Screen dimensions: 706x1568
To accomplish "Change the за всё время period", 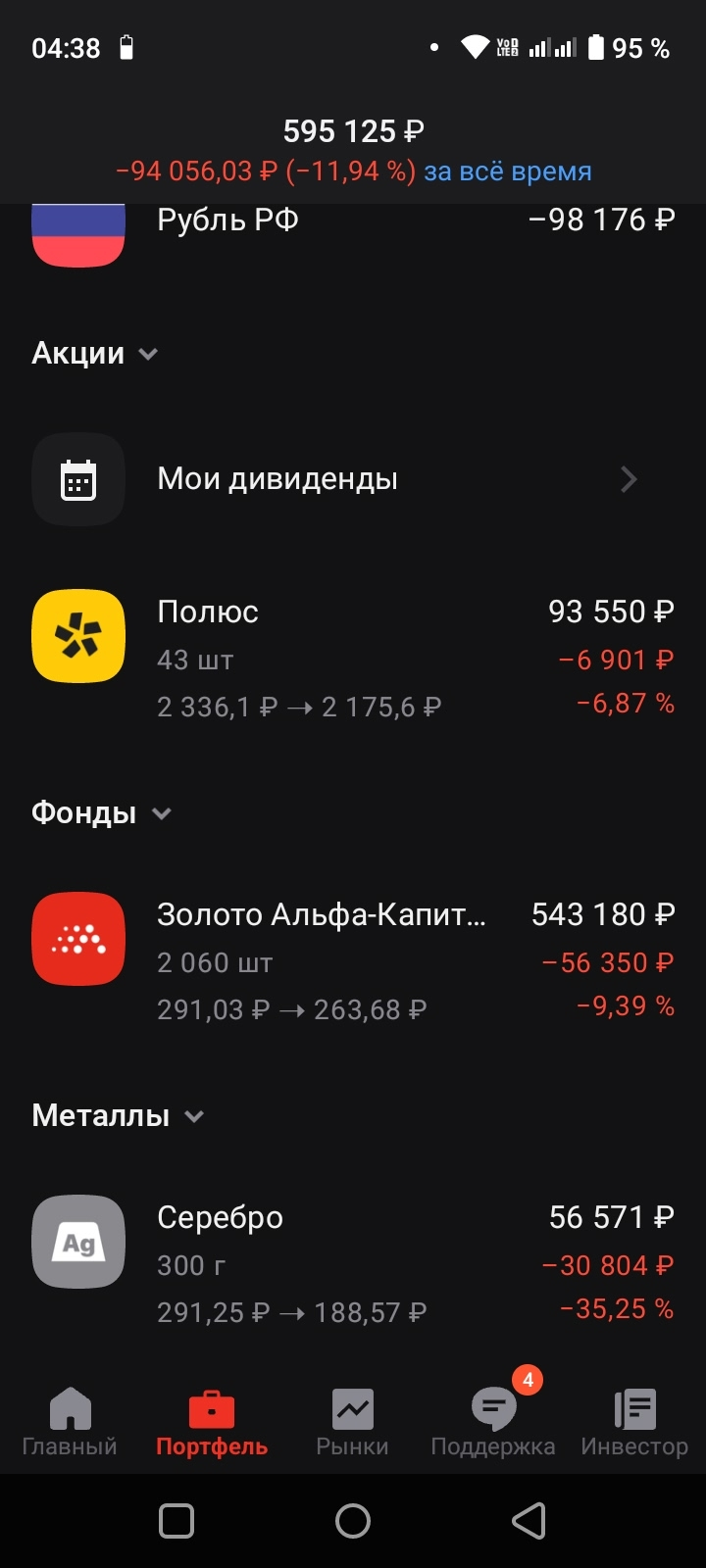I will click(507, 171).
